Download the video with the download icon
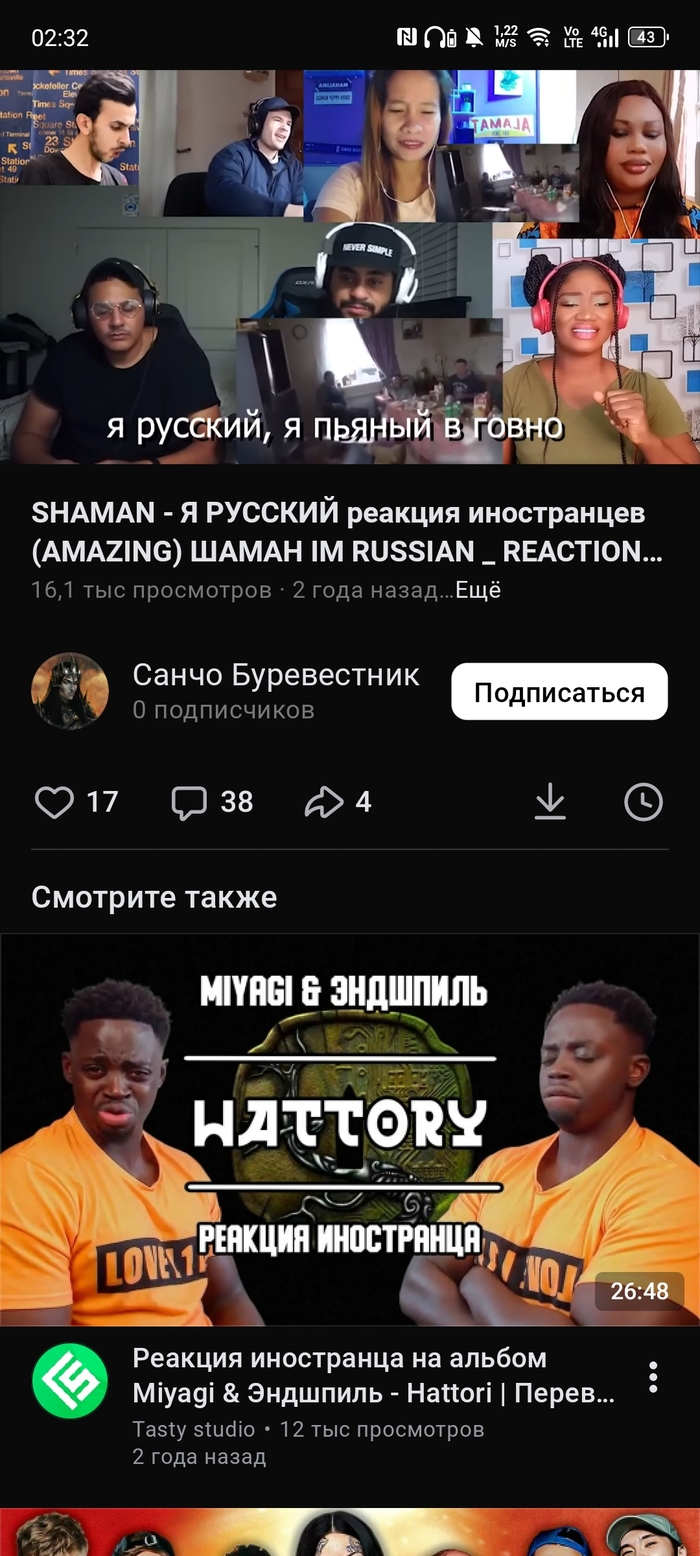The width and height of the screenshot is (700, 1556). pos(550,802)
